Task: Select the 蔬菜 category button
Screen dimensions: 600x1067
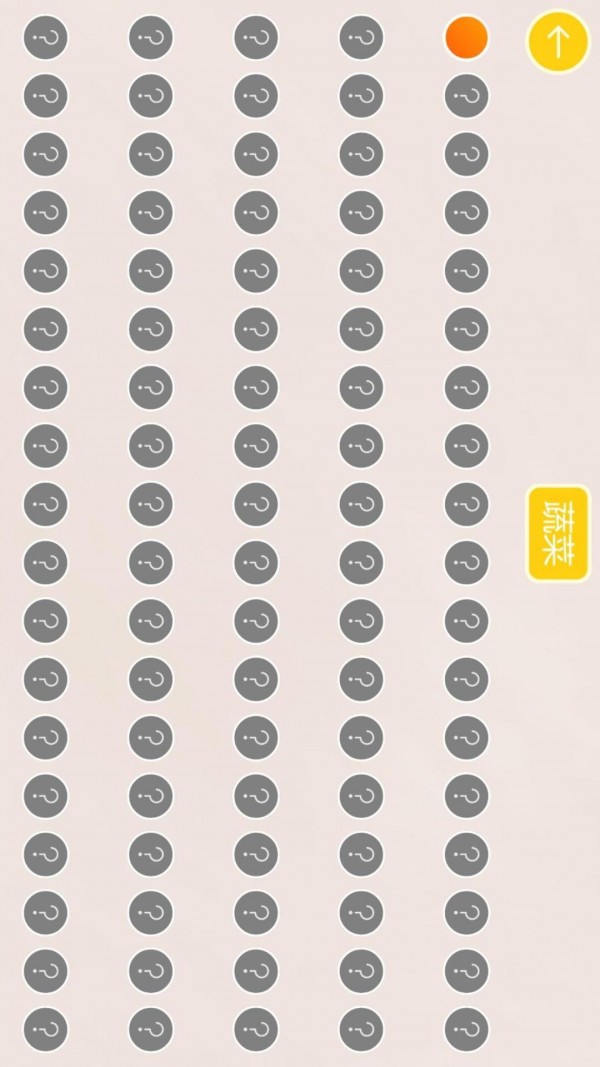Action: [557, 533]
